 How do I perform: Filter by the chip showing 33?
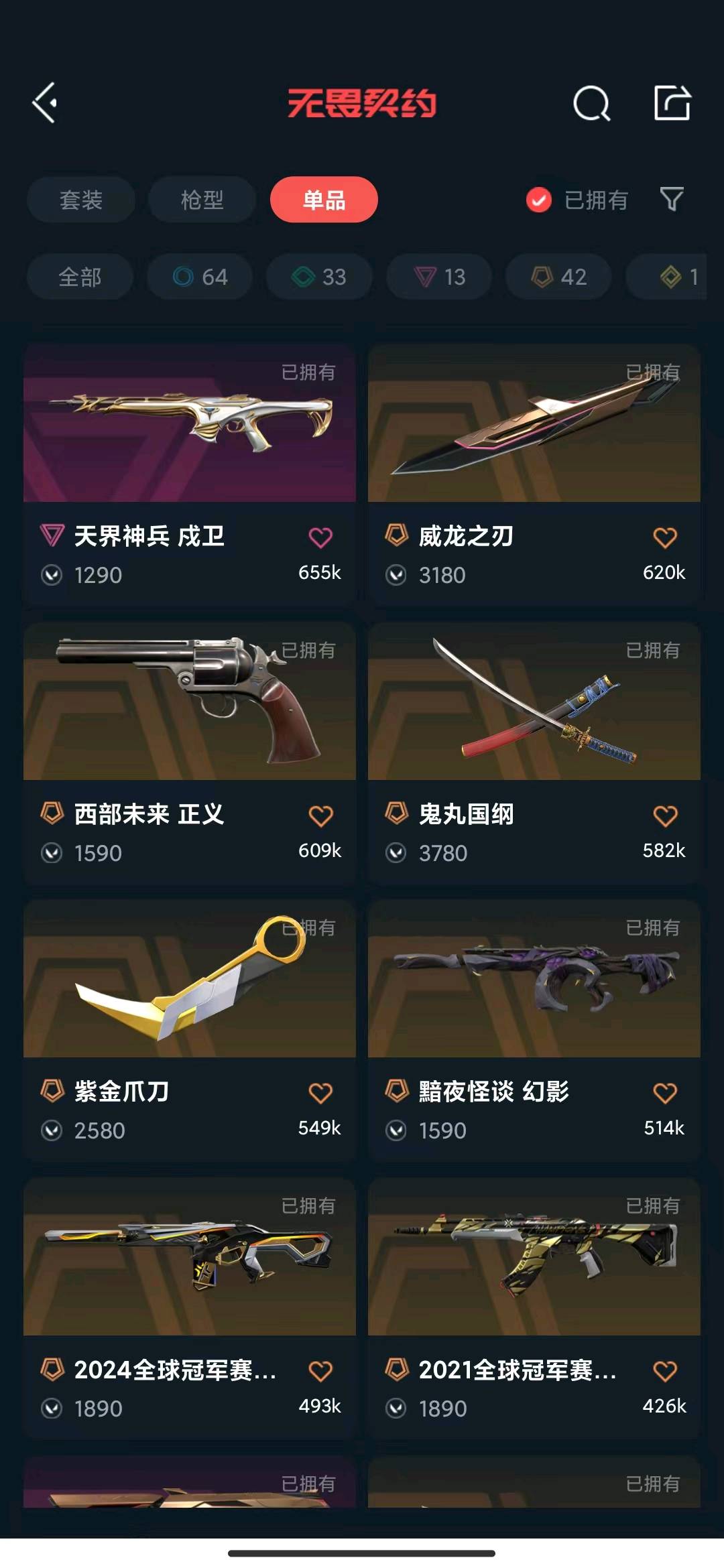coord(319,277)
